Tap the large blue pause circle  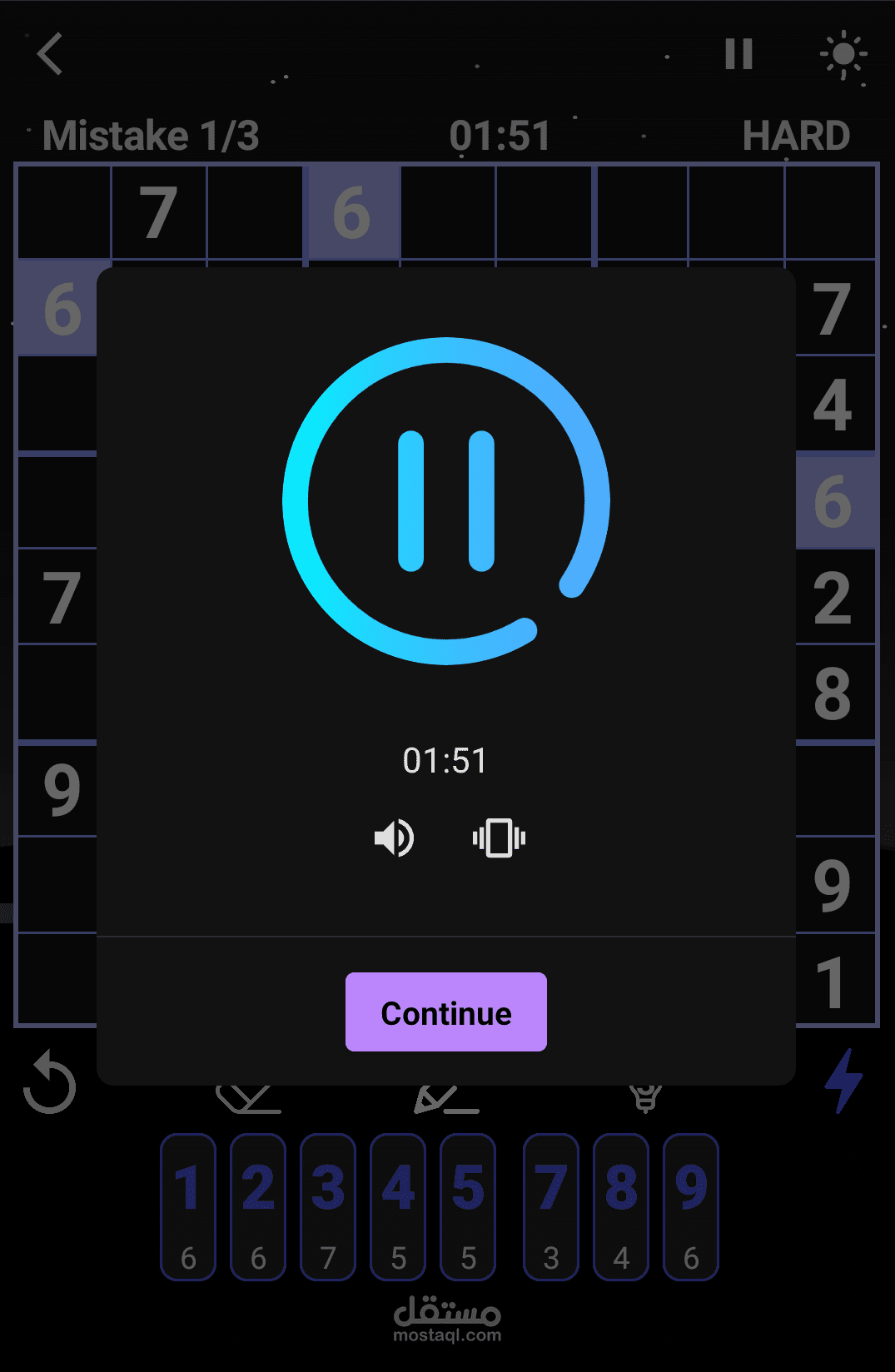pyautogui.click(x=446, y=501)
